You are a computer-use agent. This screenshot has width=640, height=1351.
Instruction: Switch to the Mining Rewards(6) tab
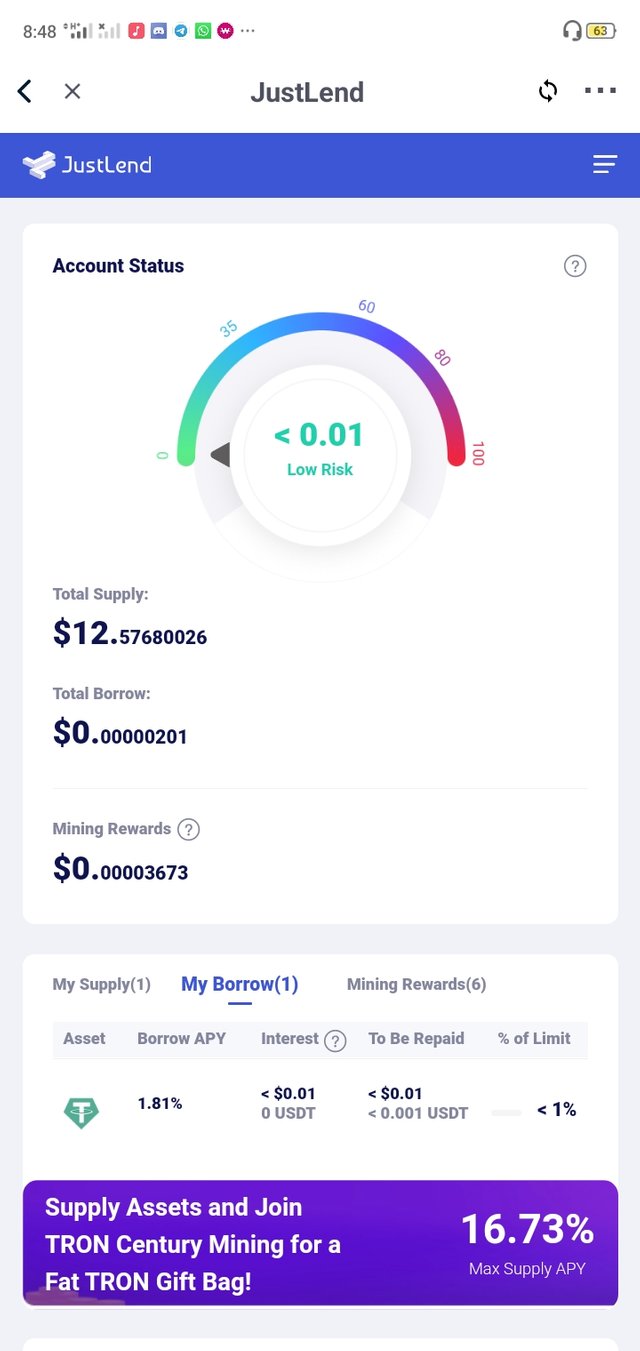(x=416, y=985)
